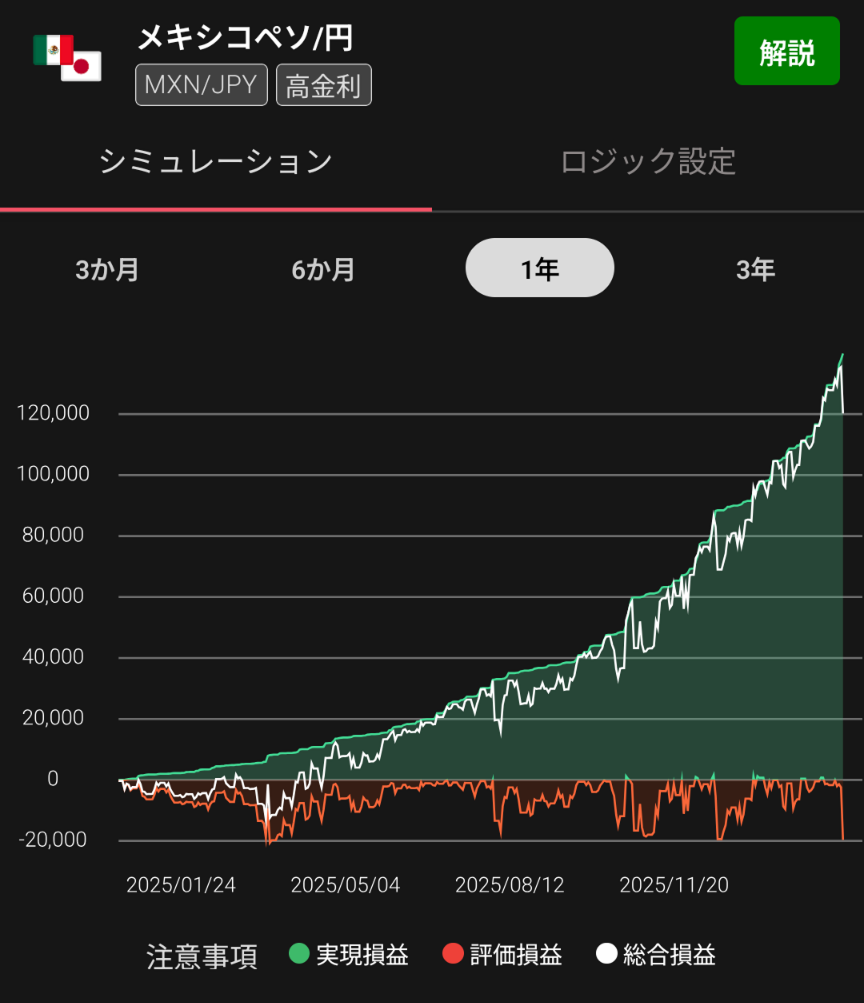The image size is (864, 1003).
Task: Show the 3年 period chart
Action: 755,269
